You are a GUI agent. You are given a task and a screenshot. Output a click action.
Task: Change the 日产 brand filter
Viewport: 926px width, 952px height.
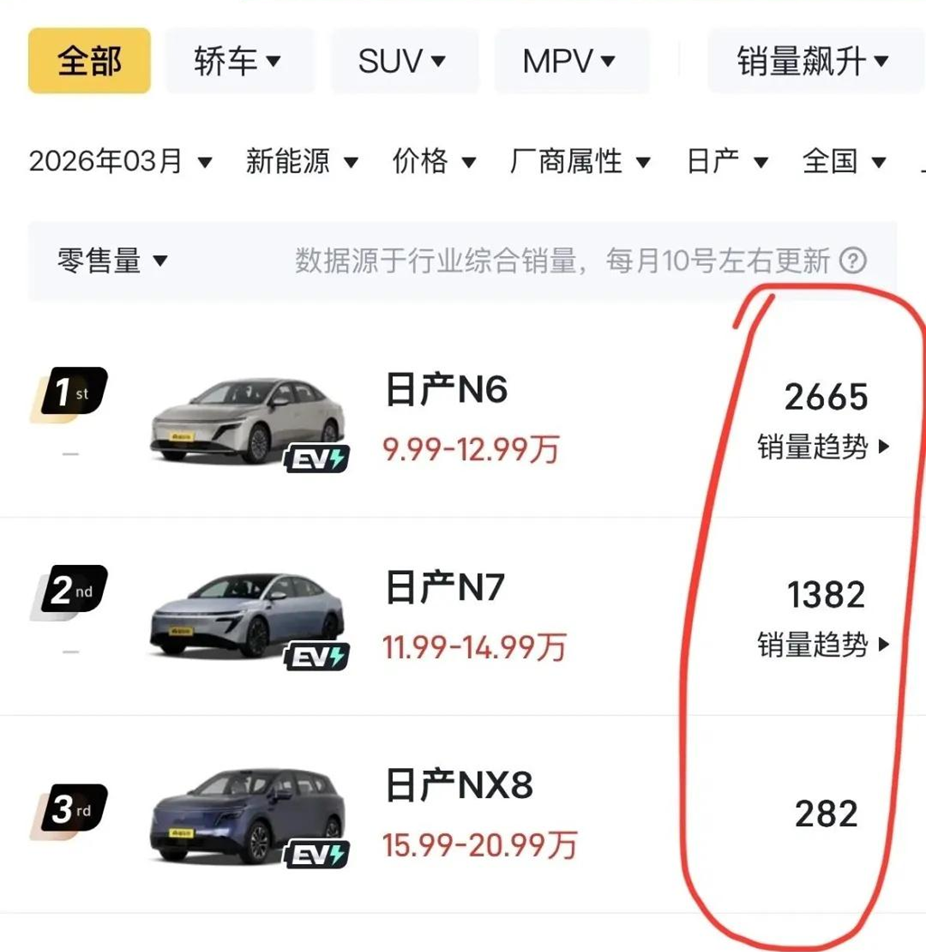coord(727,161)
